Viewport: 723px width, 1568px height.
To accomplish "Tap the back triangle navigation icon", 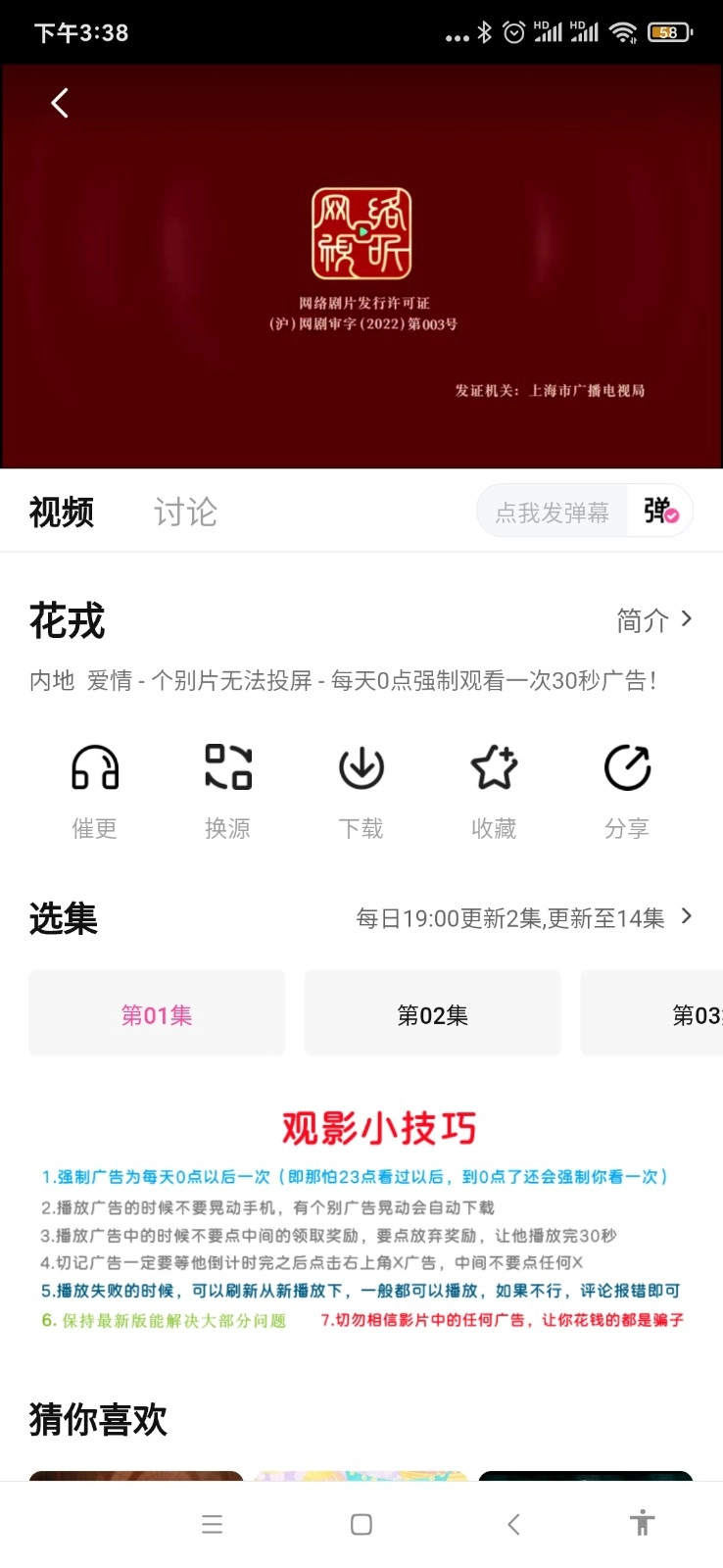I will pos(513,1524).
